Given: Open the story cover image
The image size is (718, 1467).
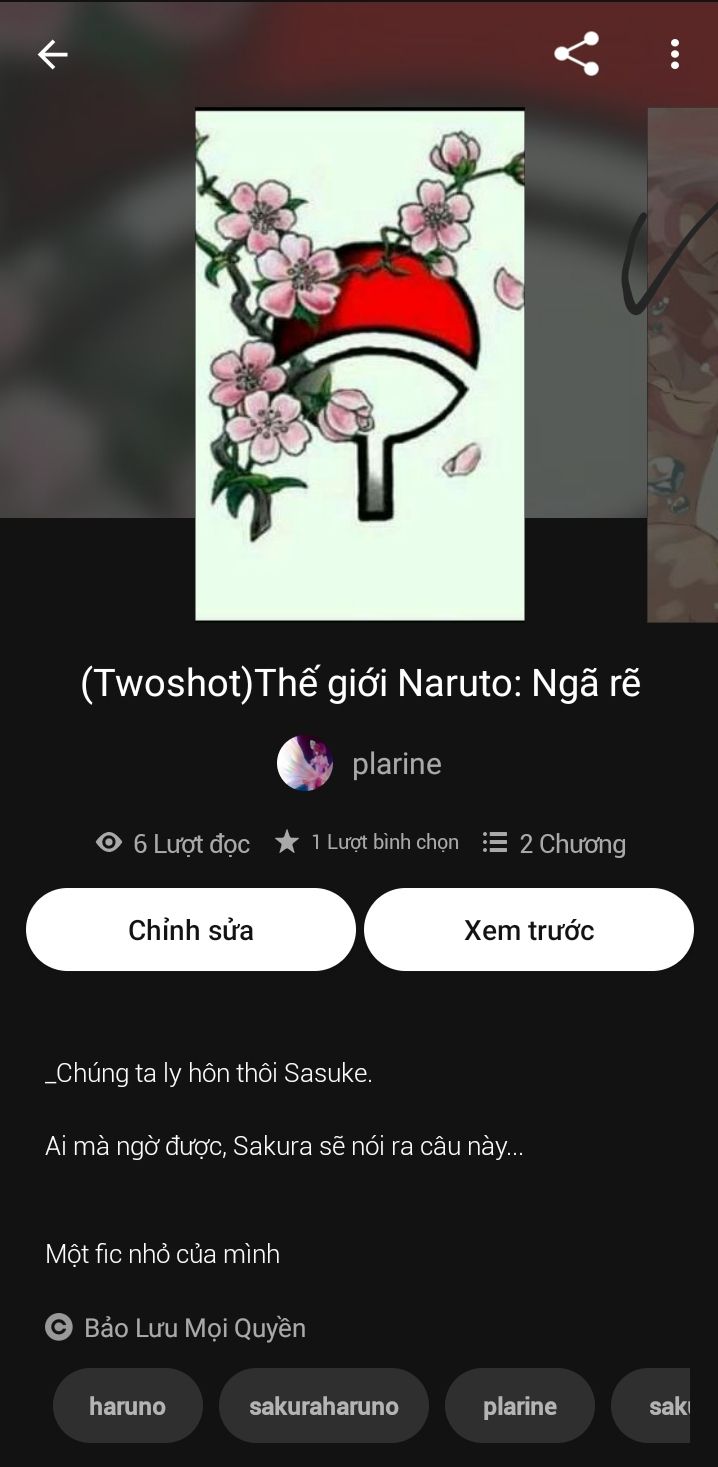Looking at the screenshot, I should pos(359,365).
